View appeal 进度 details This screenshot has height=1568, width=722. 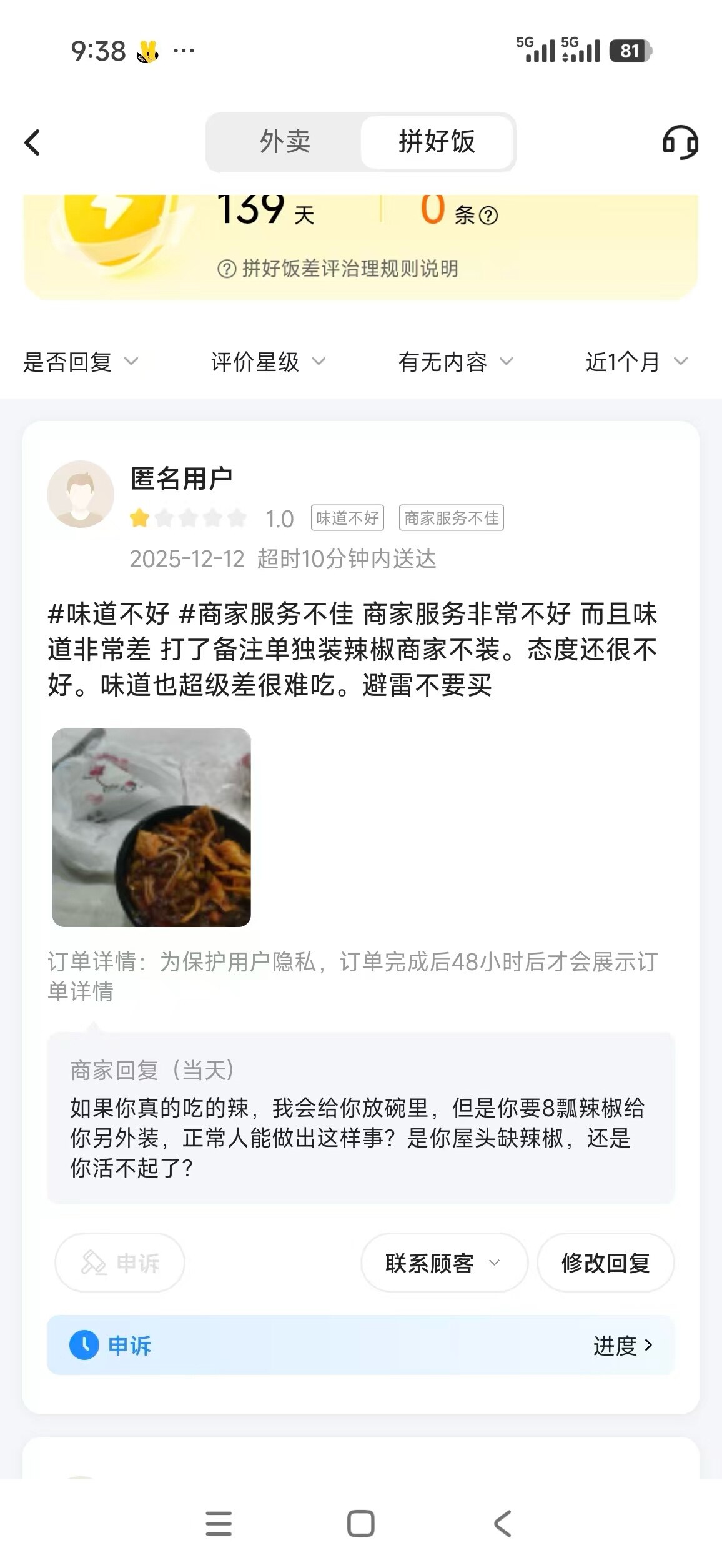tap(622, 1346)
